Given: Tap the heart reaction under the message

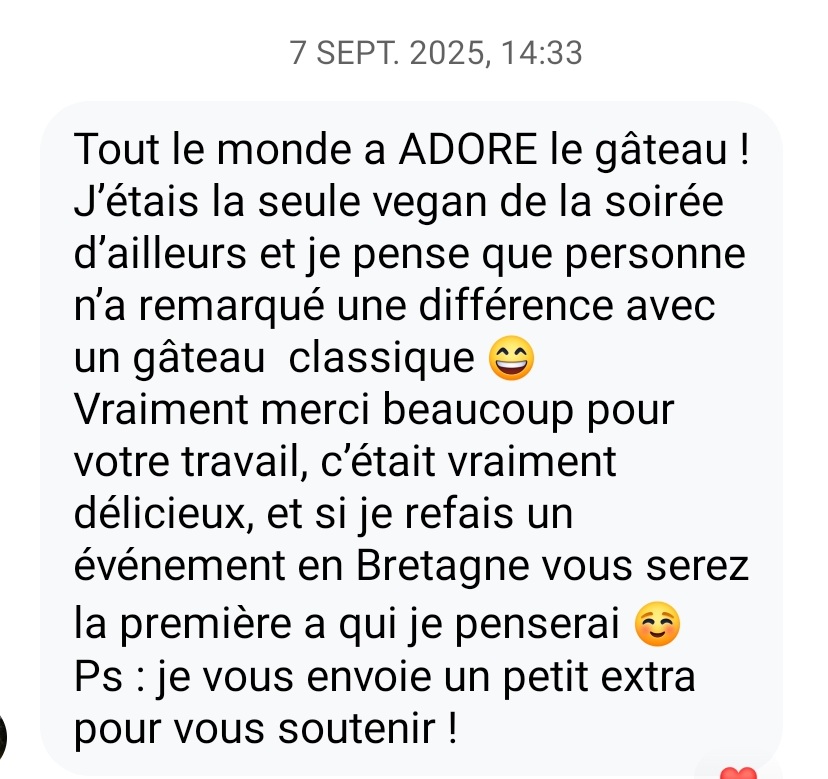Looking at the screenshot, I should [x=740, y=772].
